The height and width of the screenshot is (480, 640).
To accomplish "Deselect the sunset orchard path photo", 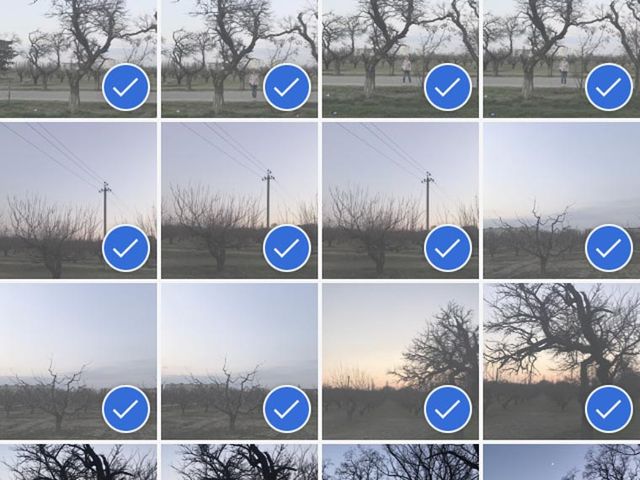I will 447,409.
